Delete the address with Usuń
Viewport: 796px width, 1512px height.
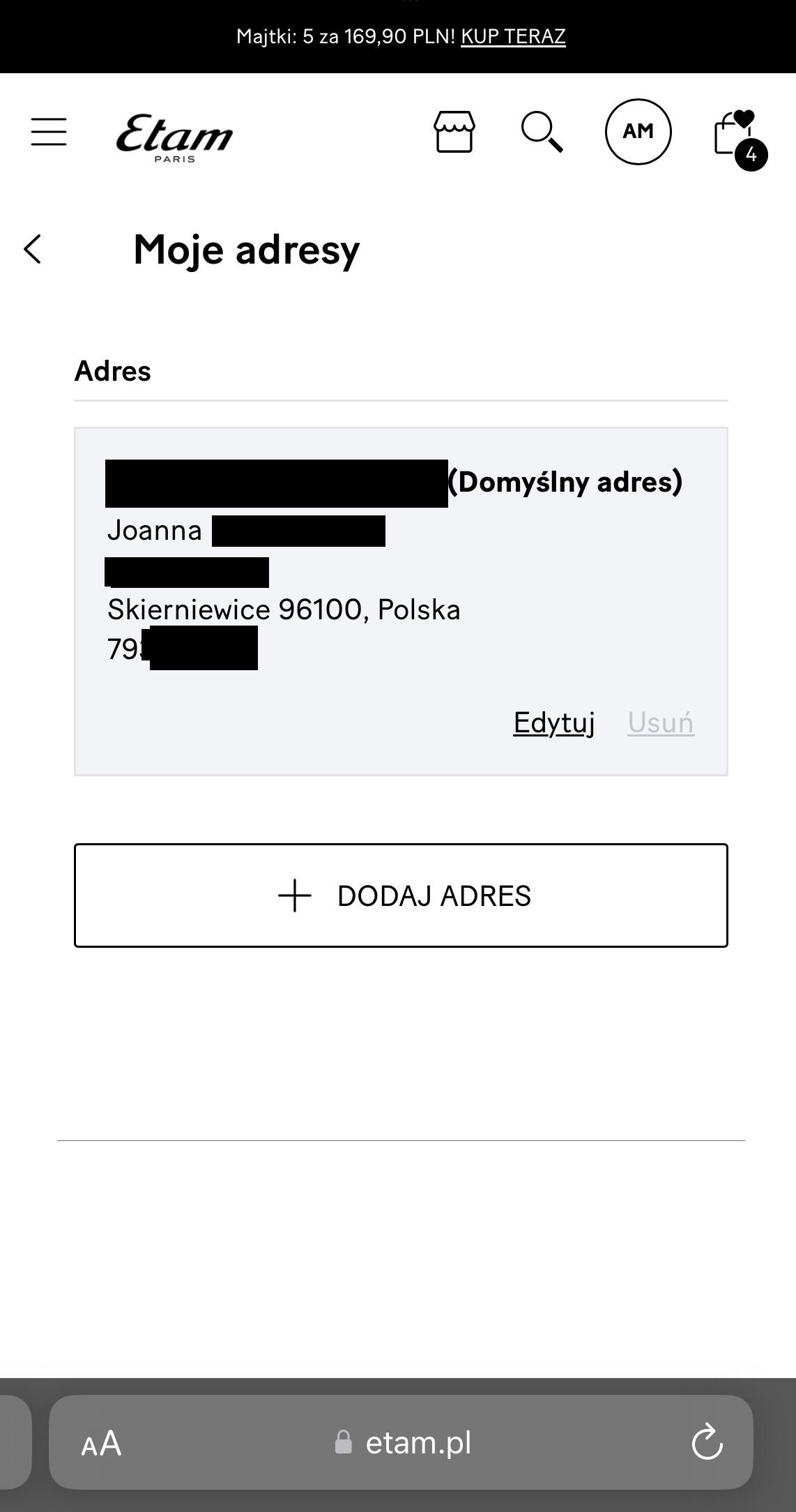pos(661,723)
